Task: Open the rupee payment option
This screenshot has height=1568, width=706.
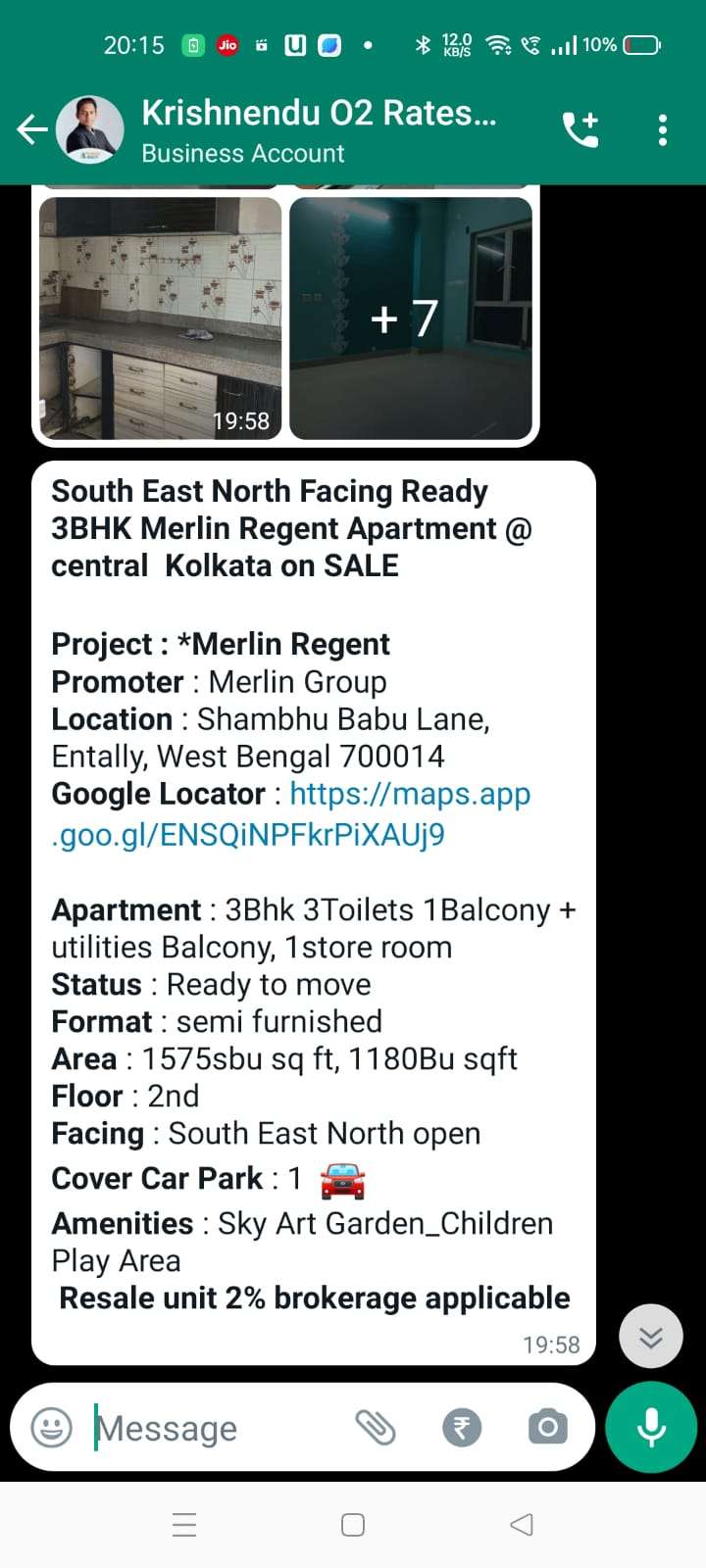Action: (x=462, y=1428)
